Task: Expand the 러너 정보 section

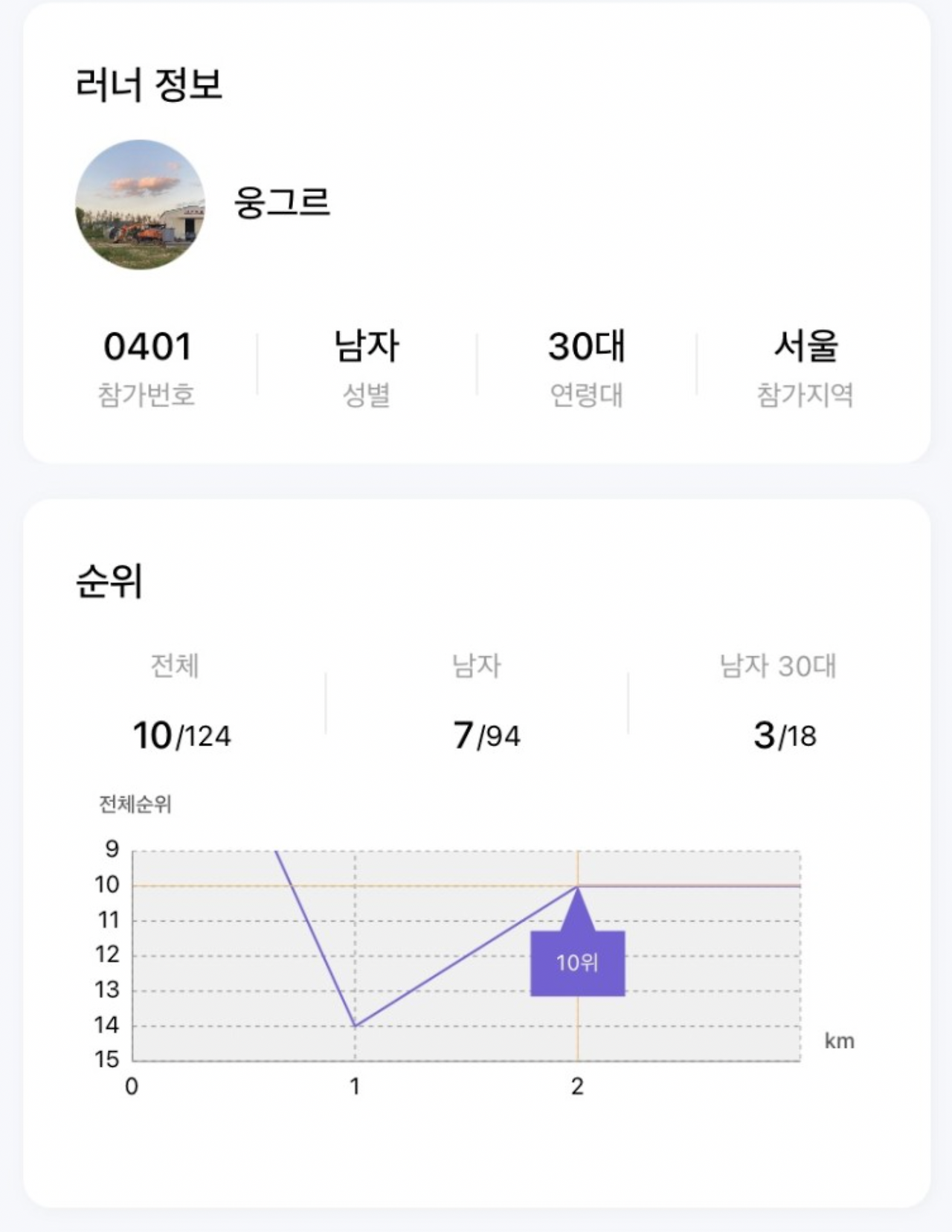Action: [x=146, y=84]
